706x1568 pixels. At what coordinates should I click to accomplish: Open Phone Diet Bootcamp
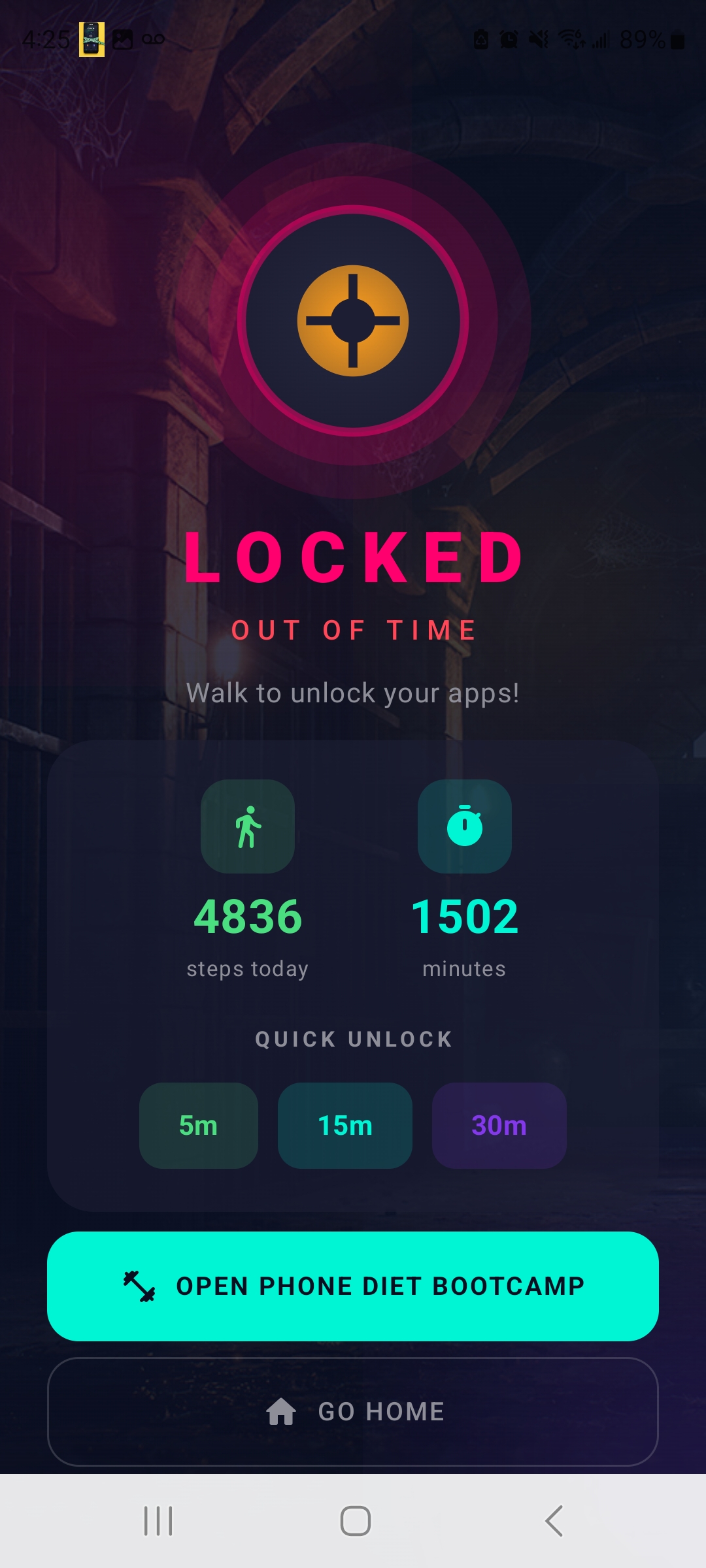[353, 1286]
